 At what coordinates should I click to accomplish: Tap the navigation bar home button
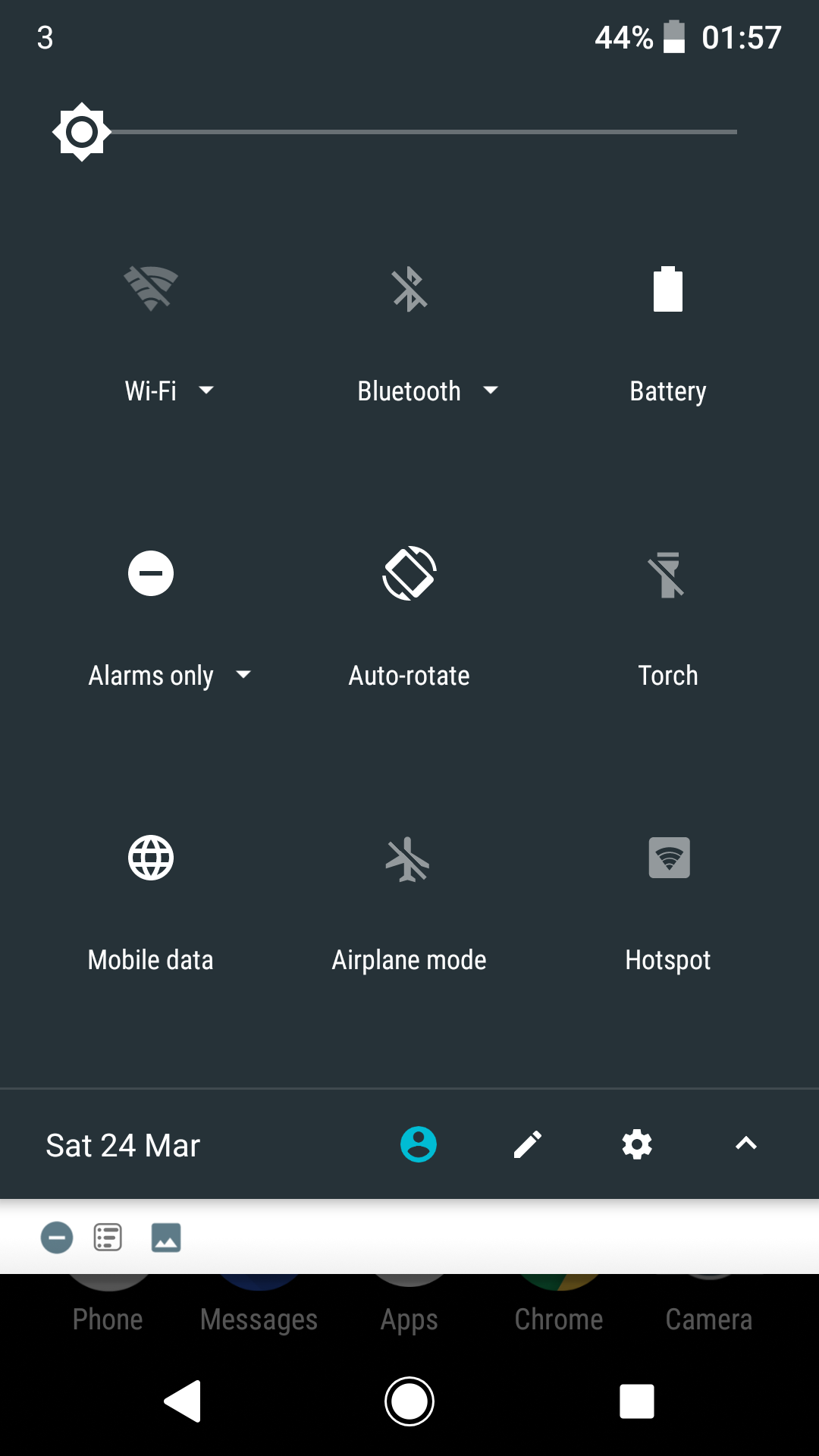tap(409, 1401)
